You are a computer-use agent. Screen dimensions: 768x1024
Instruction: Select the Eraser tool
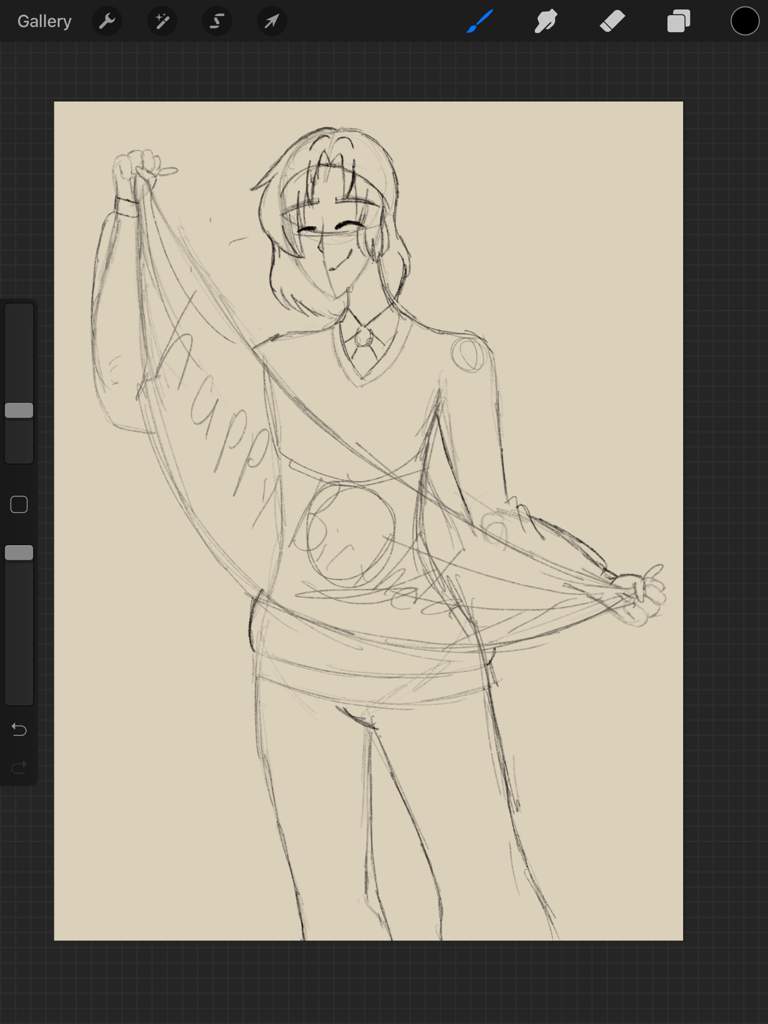(612, 21)
